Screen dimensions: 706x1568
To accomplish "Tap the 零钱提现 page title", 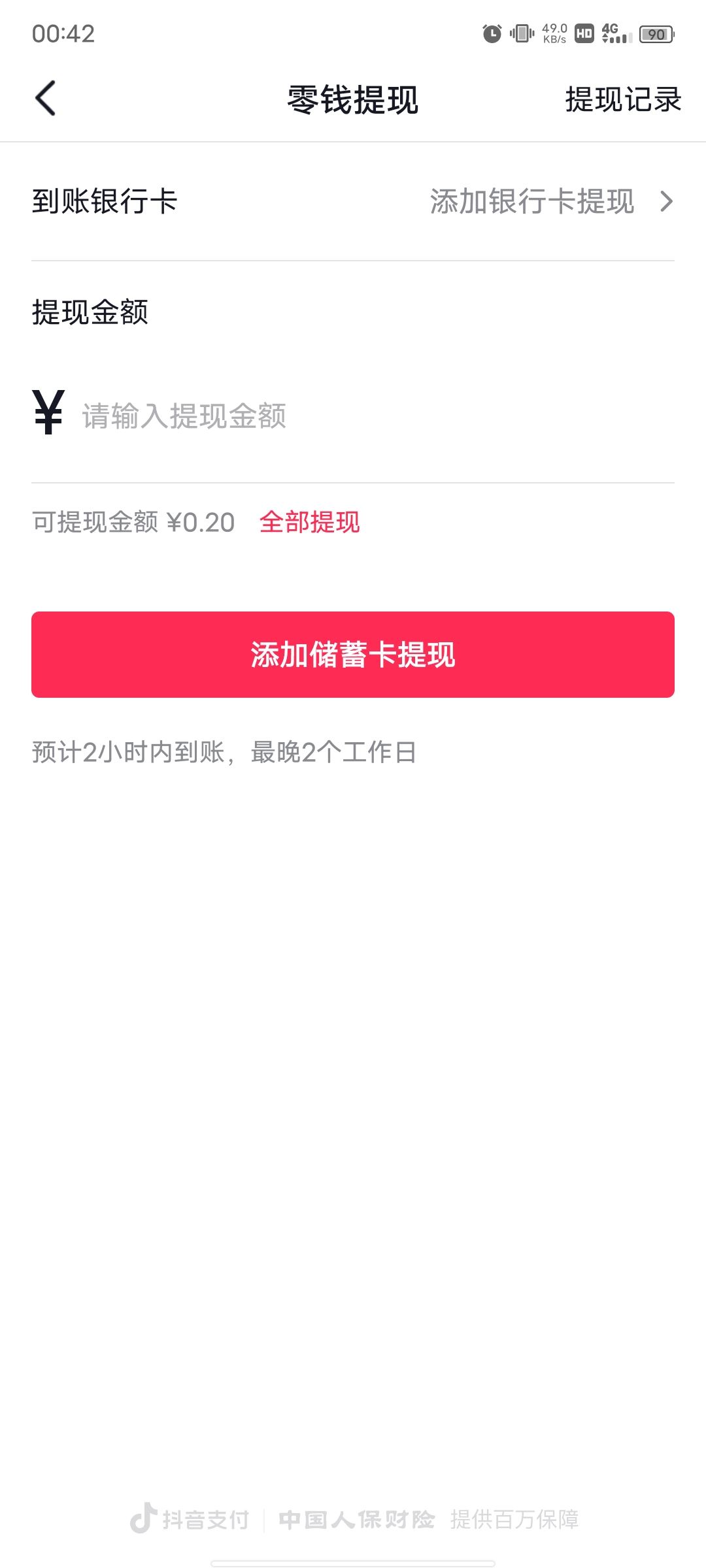I will (353, 99).
